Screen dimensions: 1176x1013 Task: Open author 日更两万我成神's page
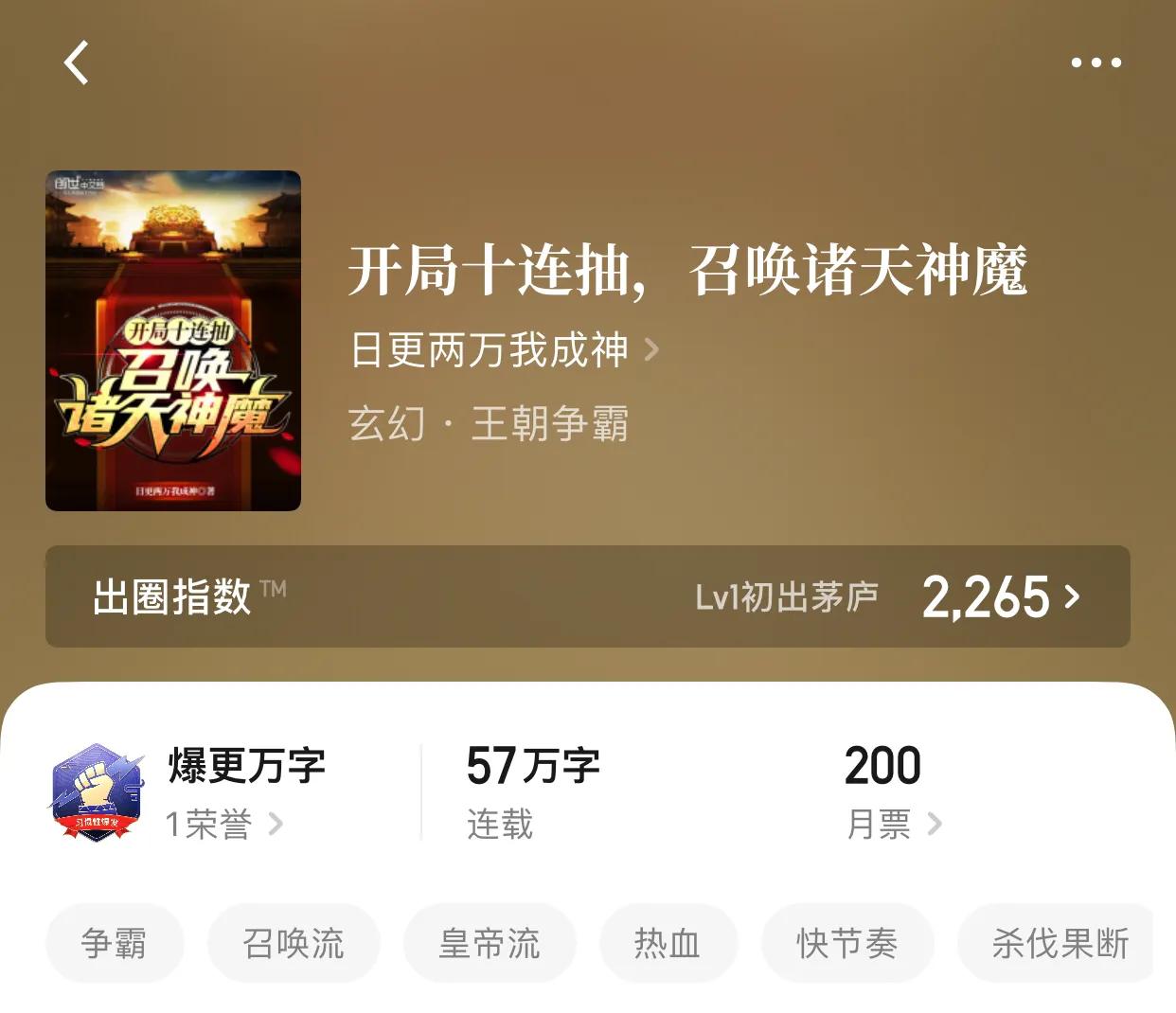(x=504, y=349)
